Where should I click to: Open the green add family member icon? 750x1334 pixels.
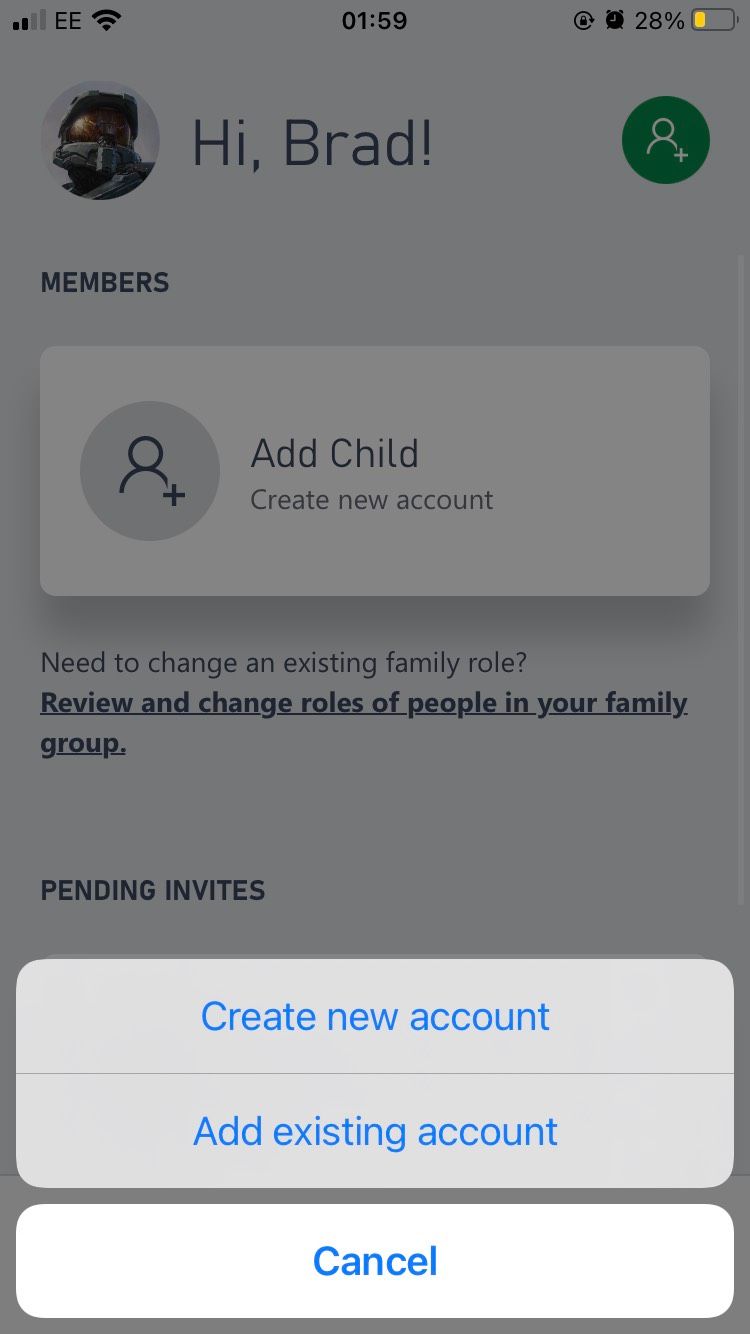[x=665, y=140]
